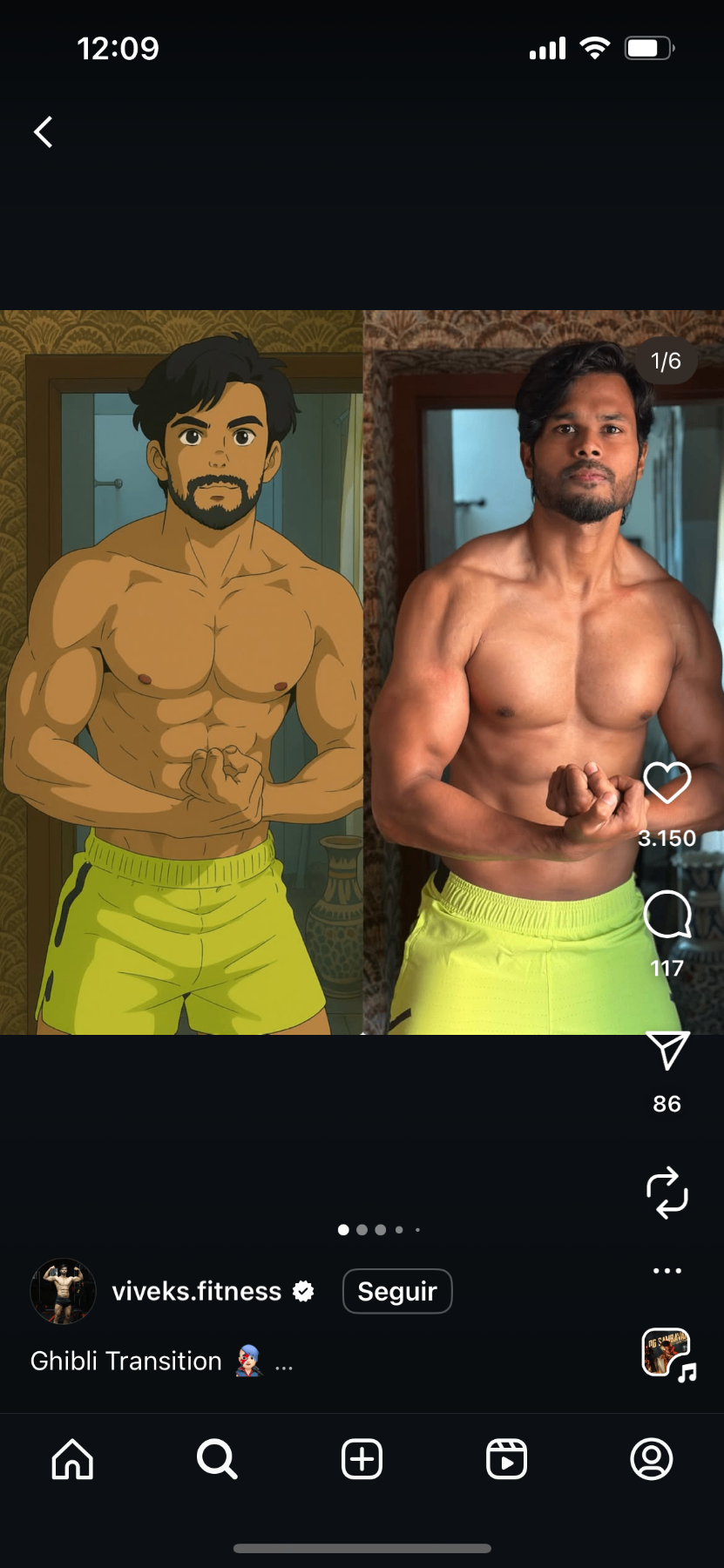Open the comments bubble
Viewport: 724px width, 1568px height.
(x=666, y=914)
